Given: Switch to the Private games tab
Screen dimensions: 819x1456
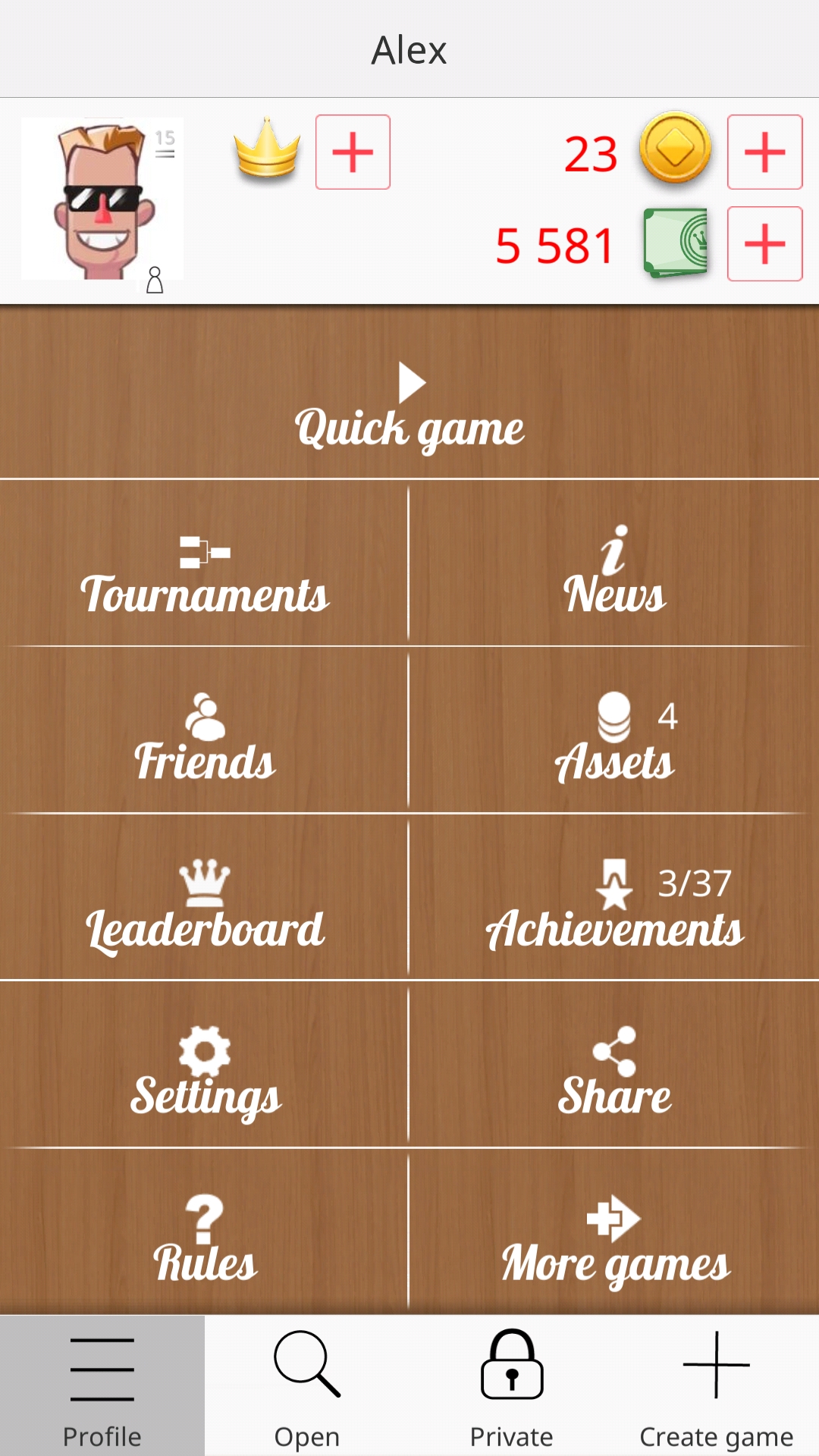Looking at the screenshot, I should (512, 1388).
